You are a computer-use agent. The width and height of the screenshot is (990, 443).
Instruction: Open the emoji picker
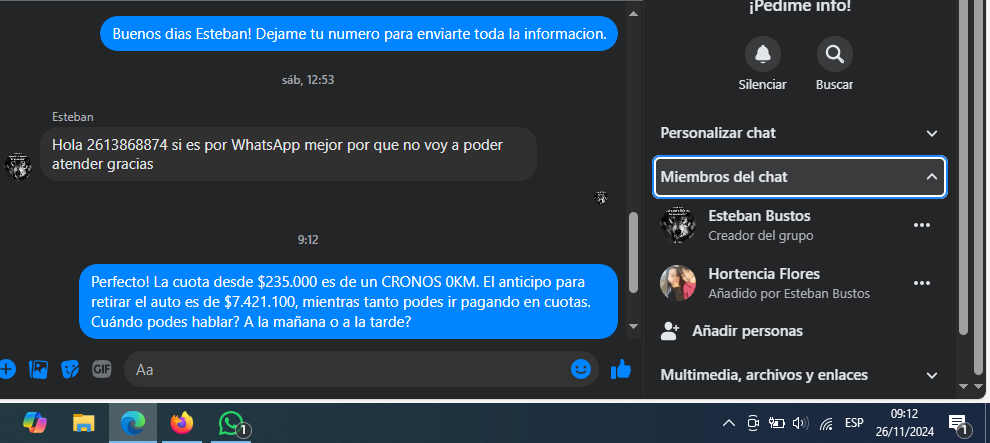pyautogui.click(x=581, y=369)
